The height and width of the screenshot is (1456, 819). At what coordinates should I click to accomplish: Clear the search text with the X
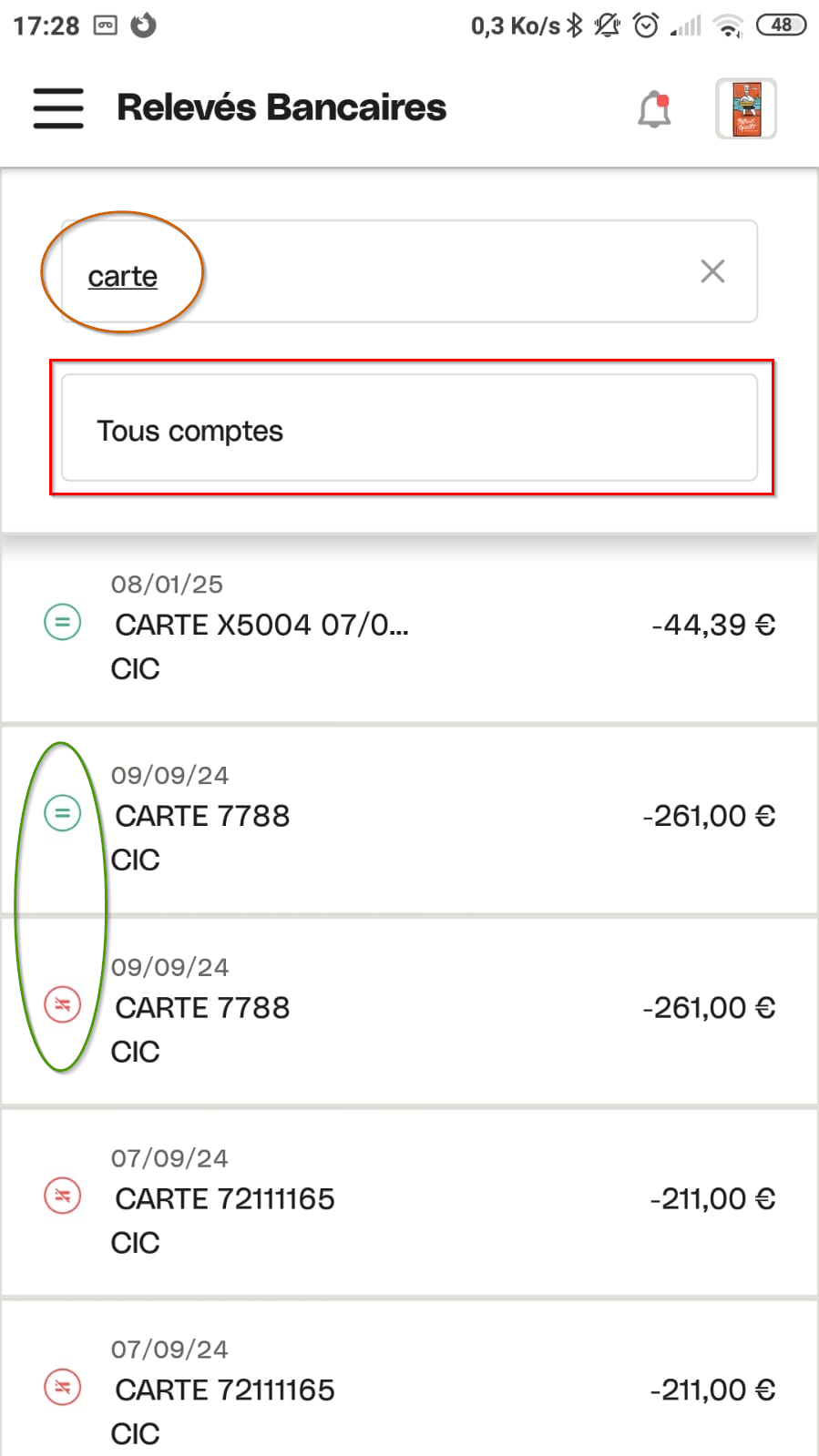click(712, 271)
